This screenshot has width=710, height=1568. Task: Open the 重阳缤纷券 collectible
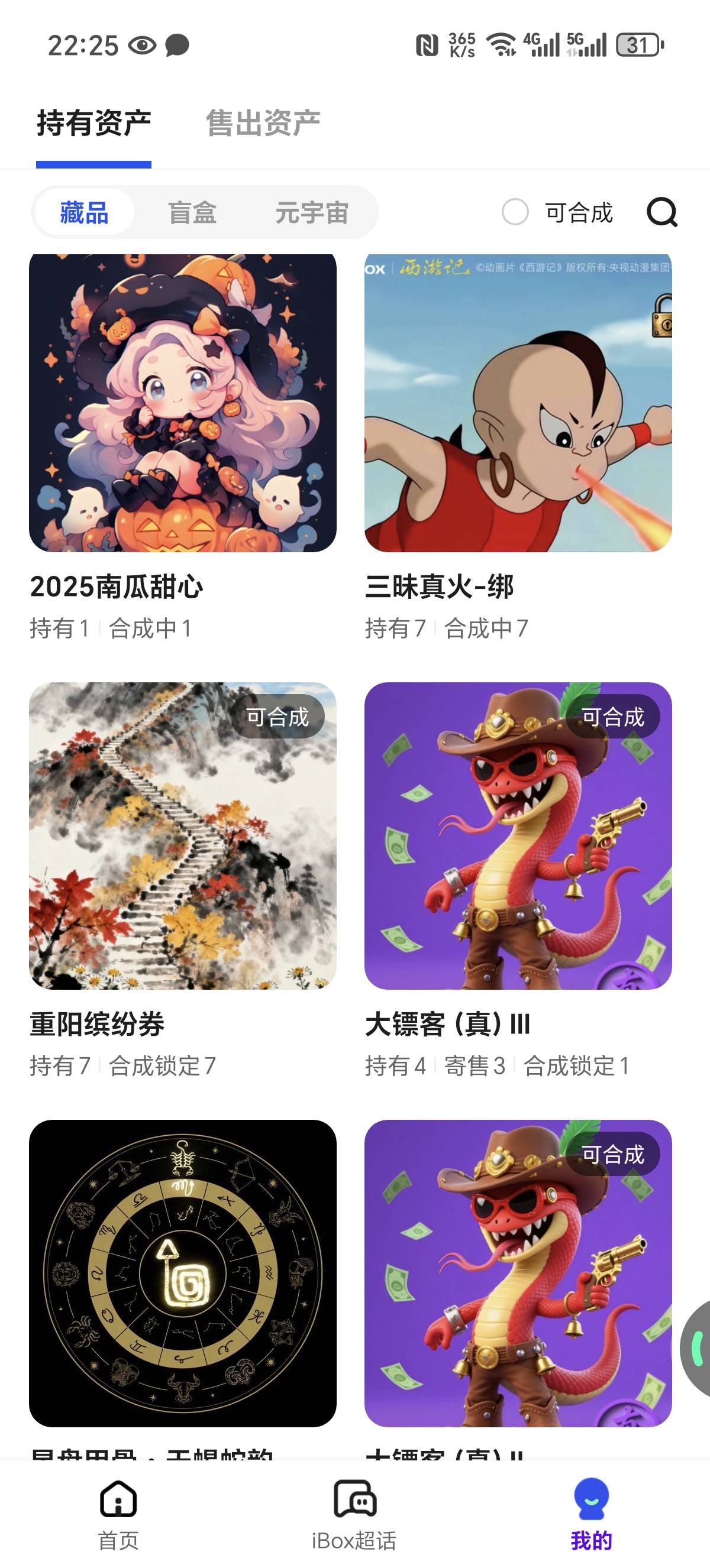coord(183,835)
